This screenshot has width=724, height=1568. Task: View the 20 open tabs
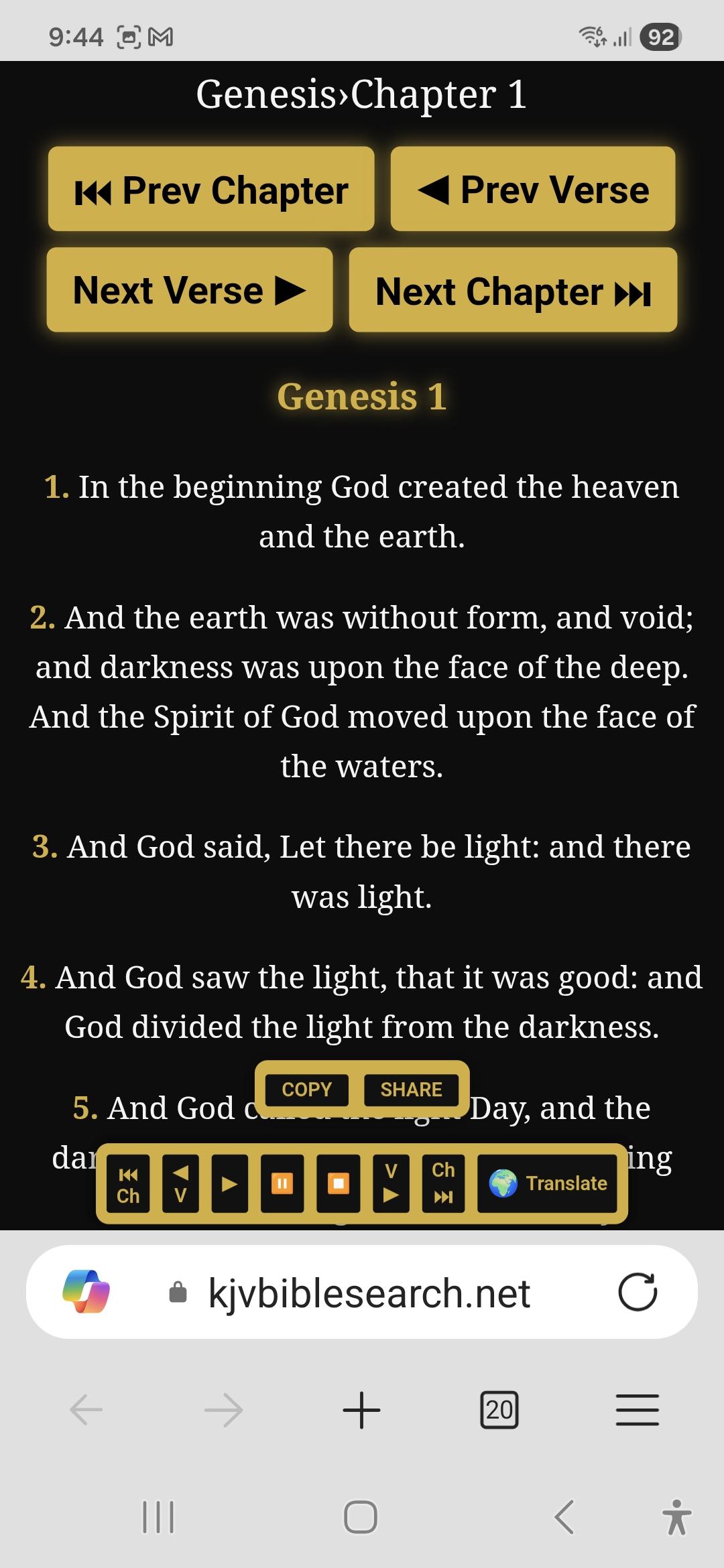(499, 1410)
